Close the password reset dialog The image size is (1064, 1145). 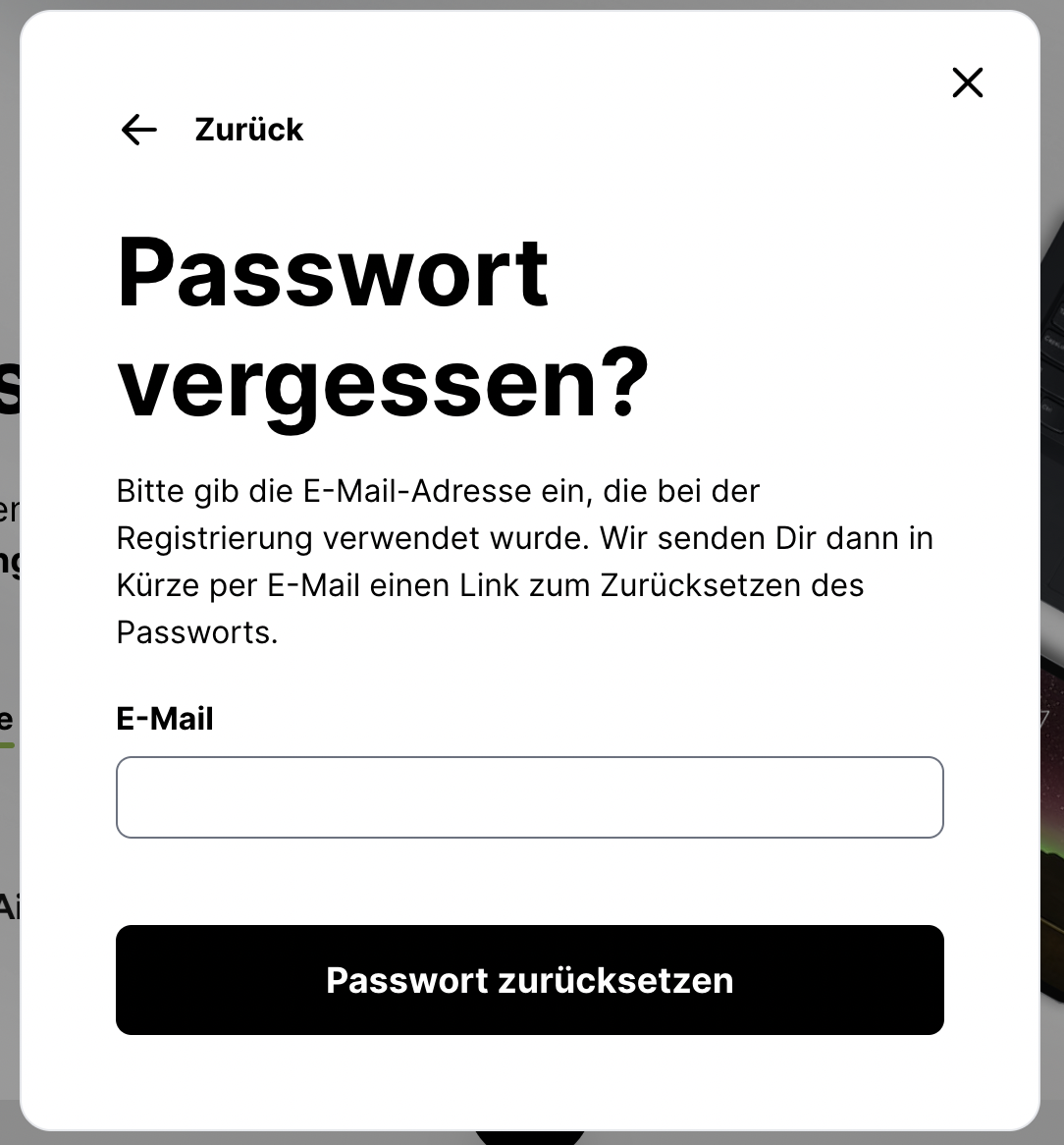(x=967, y=82)
